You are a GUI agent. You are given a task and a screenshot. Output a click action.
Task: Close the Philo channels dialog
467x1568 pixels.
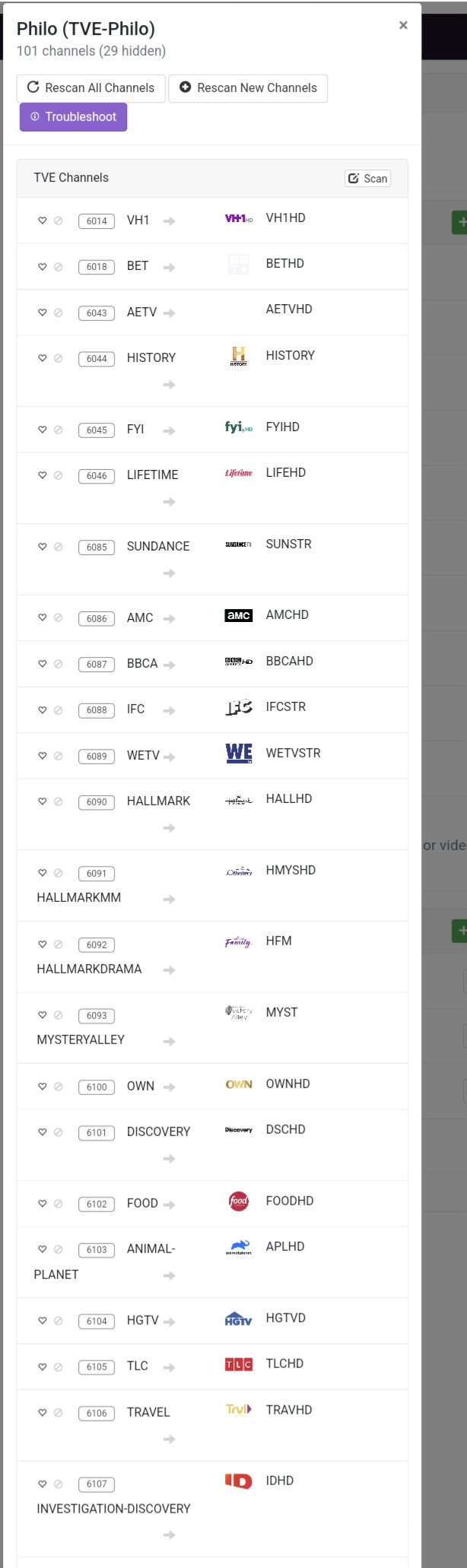(403, 25)
